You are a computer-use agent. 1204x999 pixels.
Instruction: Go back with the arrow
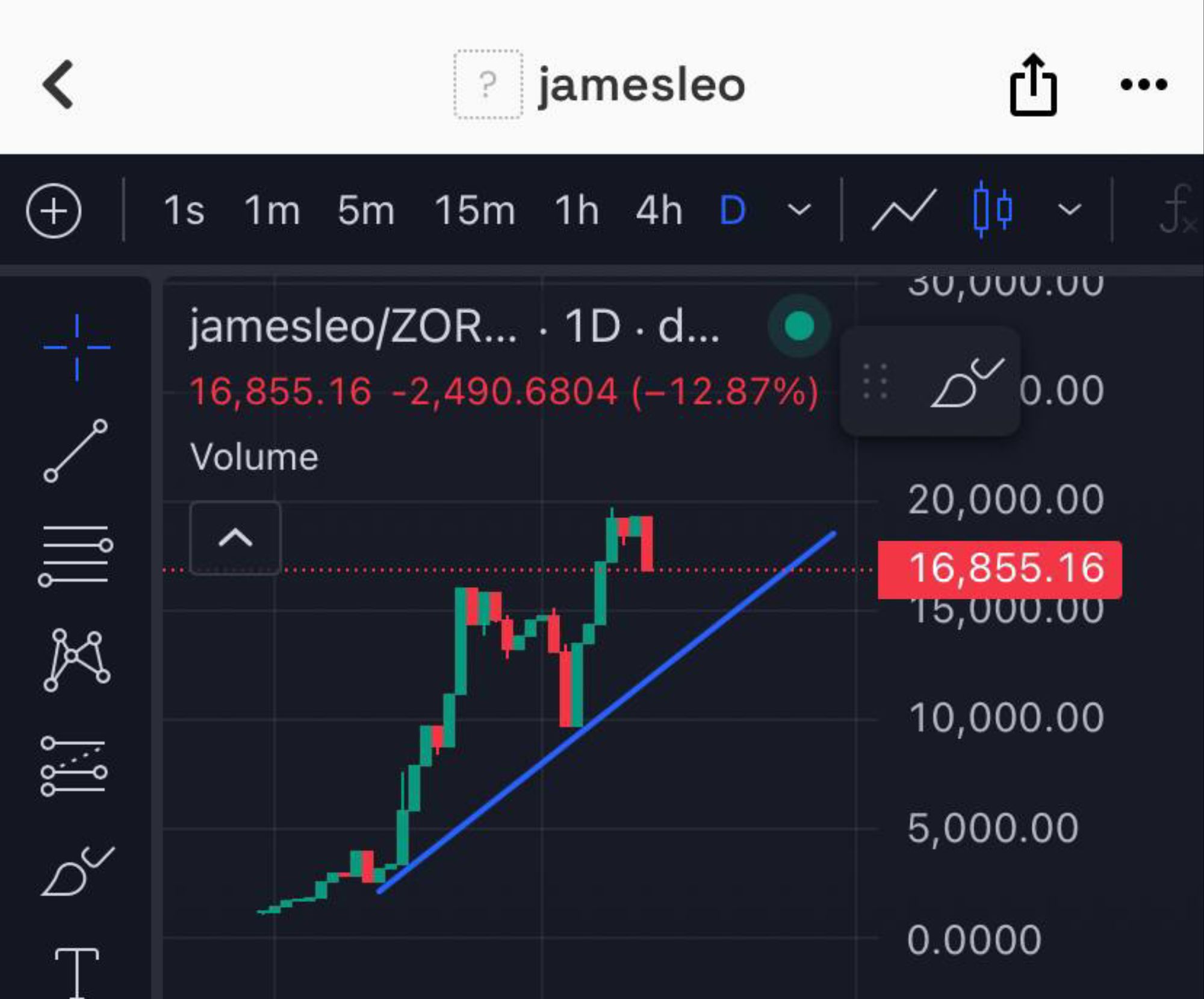[x=58, y=84]
